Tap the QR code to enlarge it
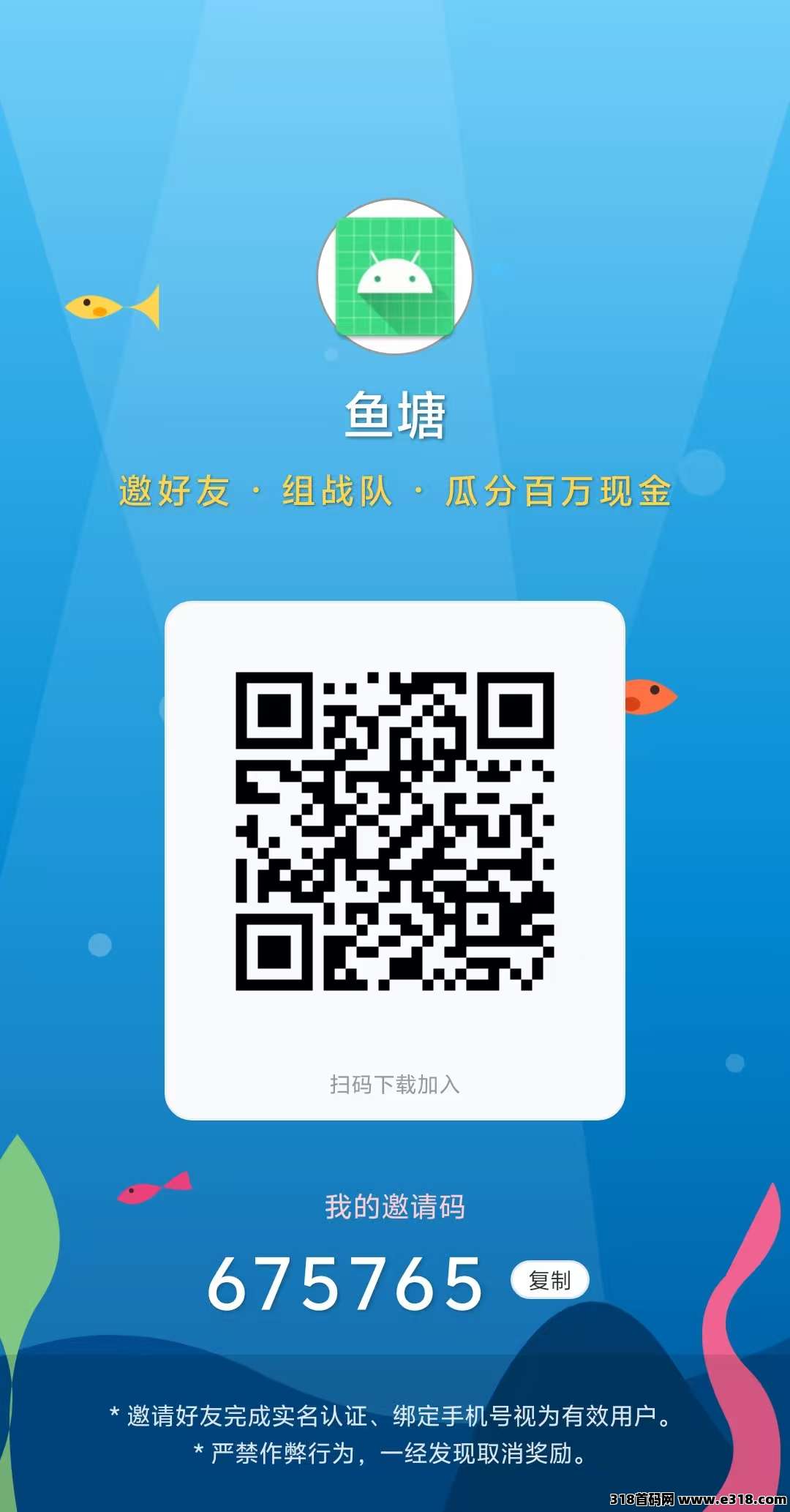The width and height of the screenshot is (790, 1512). pos(395,831)
